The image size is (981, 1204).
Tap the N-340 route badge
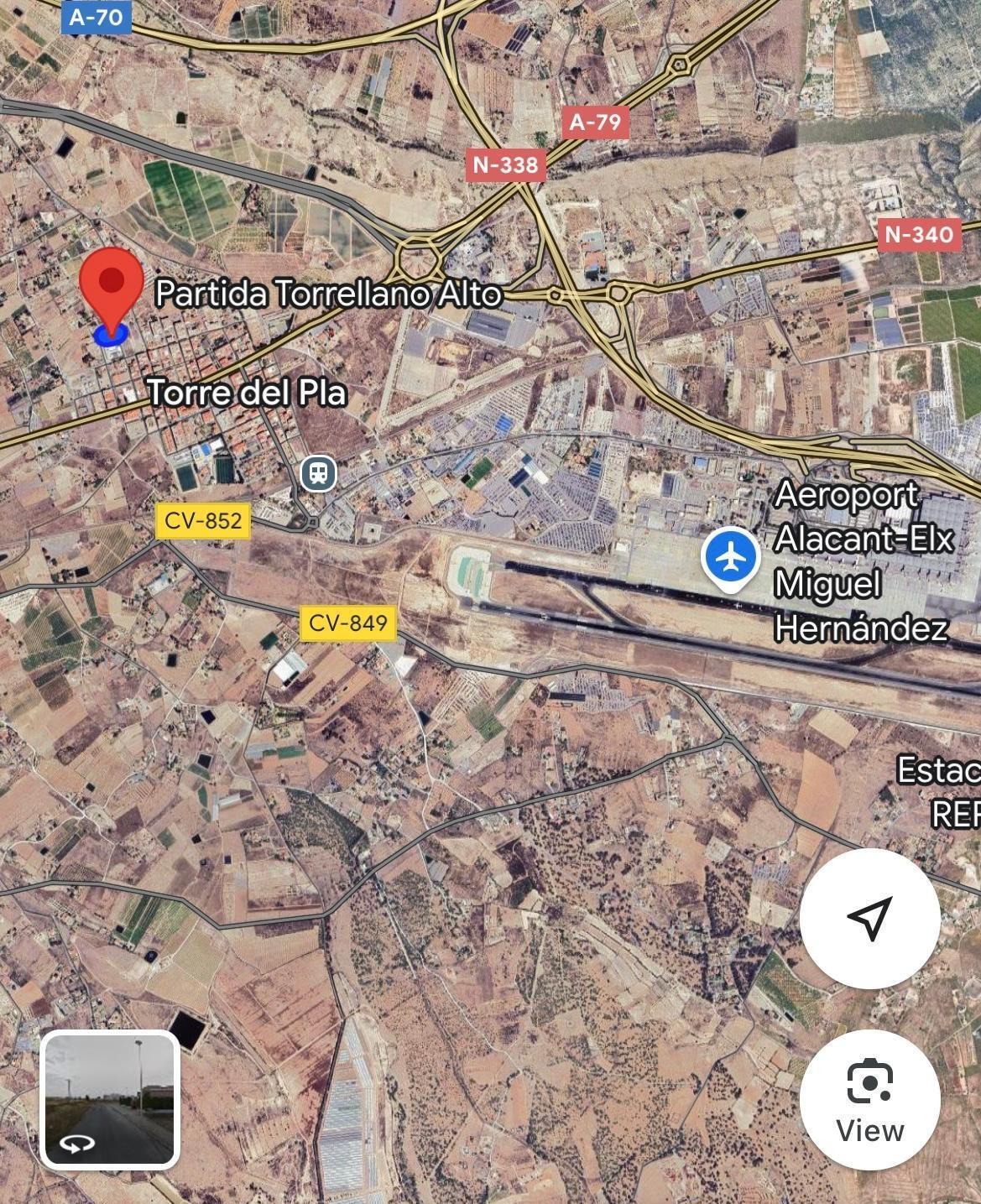[x=917, y=235]
